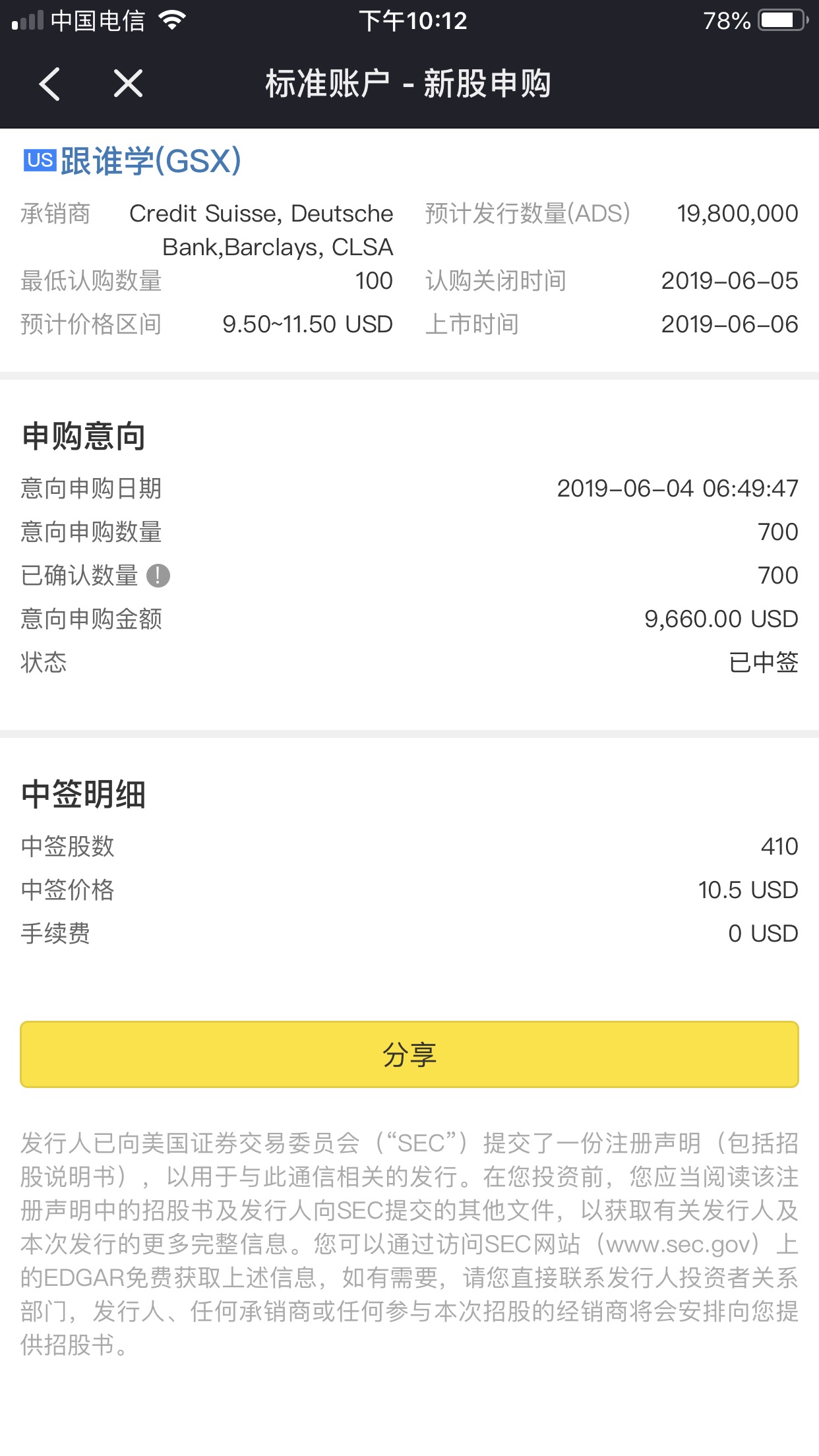Image resolution: width=819 pixels, height=1456 pixels.
Task: Close the IPO subscription page
Action: [x=128, y=84]
